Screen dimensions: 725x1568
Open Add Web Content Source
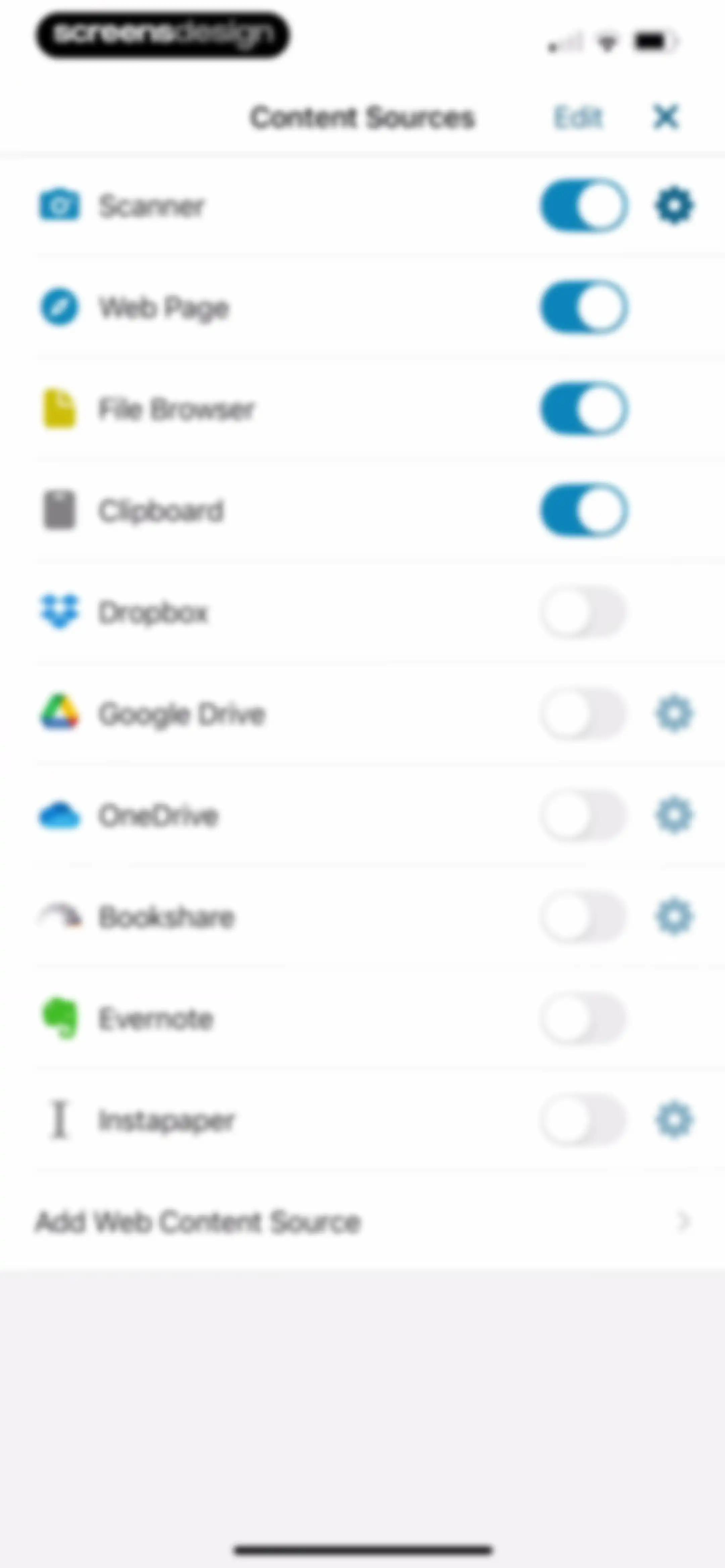click(x=362, y=1221)
